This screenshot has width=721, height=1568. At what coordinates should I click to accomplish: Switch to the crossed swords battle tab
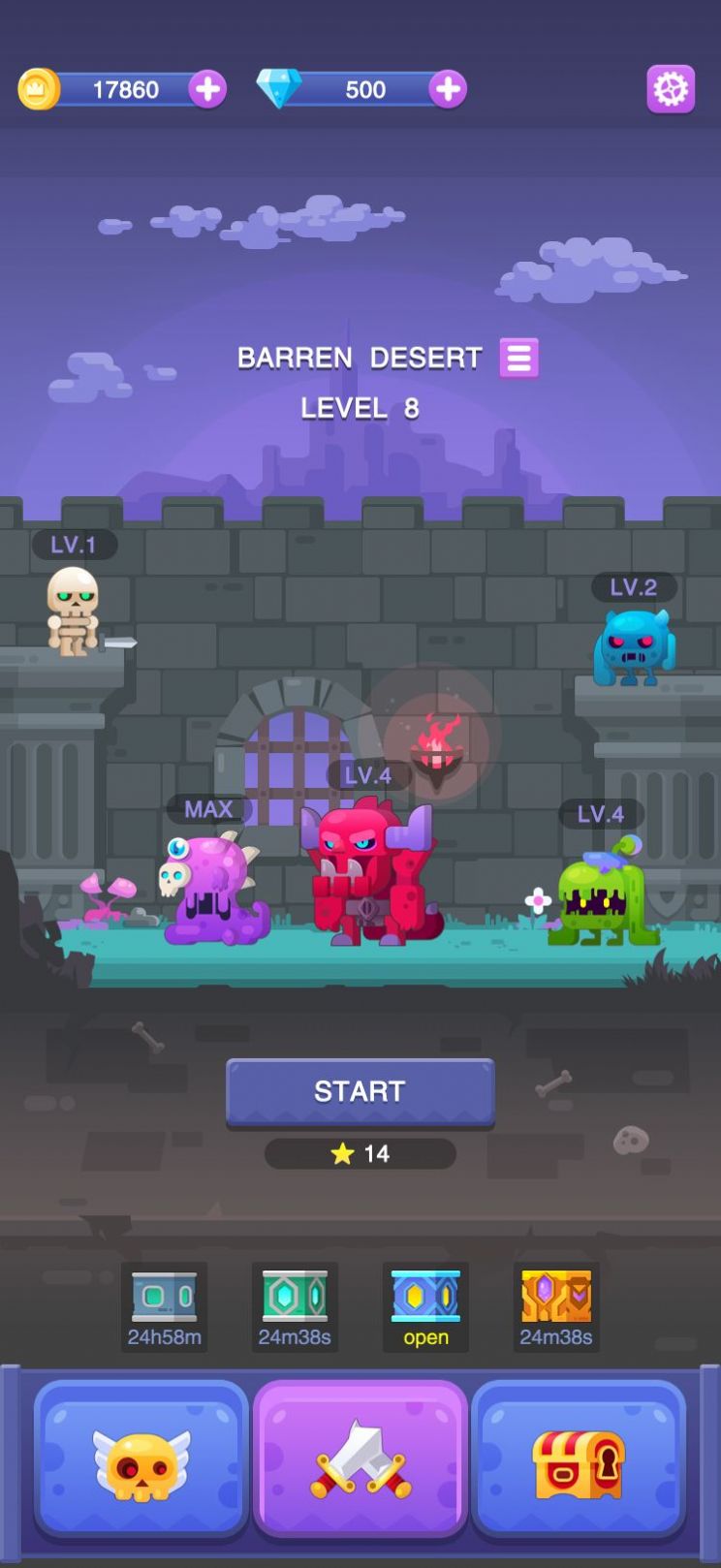360,1459
